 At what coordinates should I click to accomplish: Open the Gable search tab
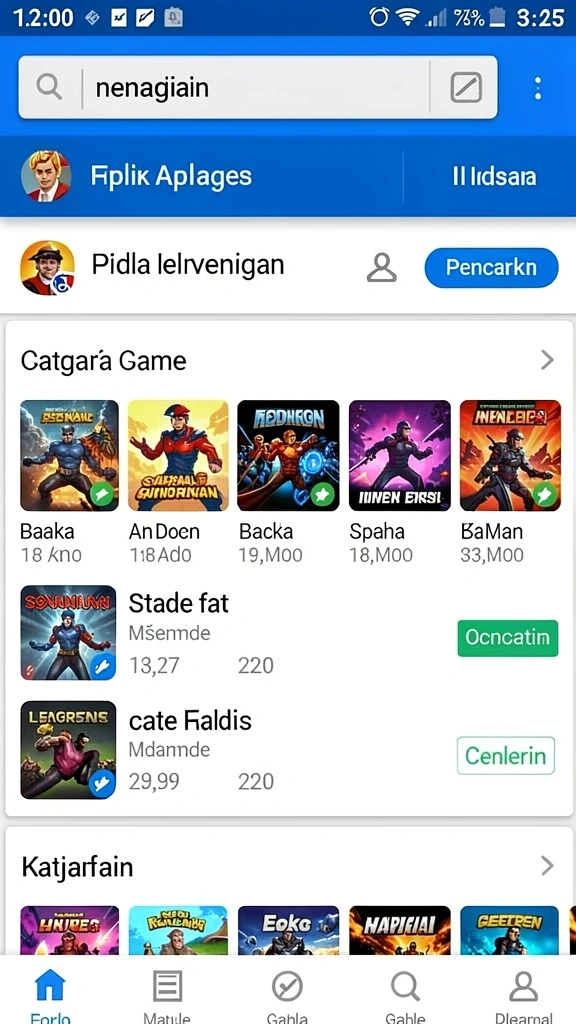tap(405, 993)
